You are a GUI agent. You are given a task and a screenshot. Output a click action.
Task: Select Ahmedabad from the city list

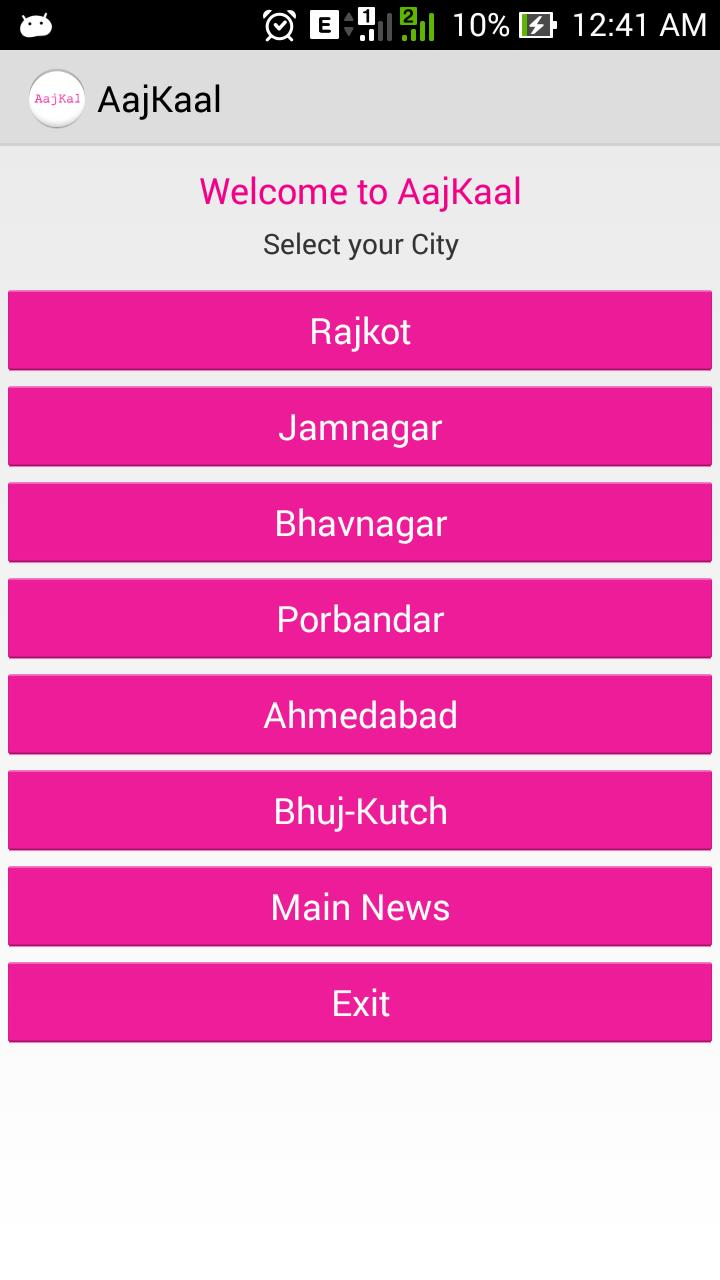[360, 714]
